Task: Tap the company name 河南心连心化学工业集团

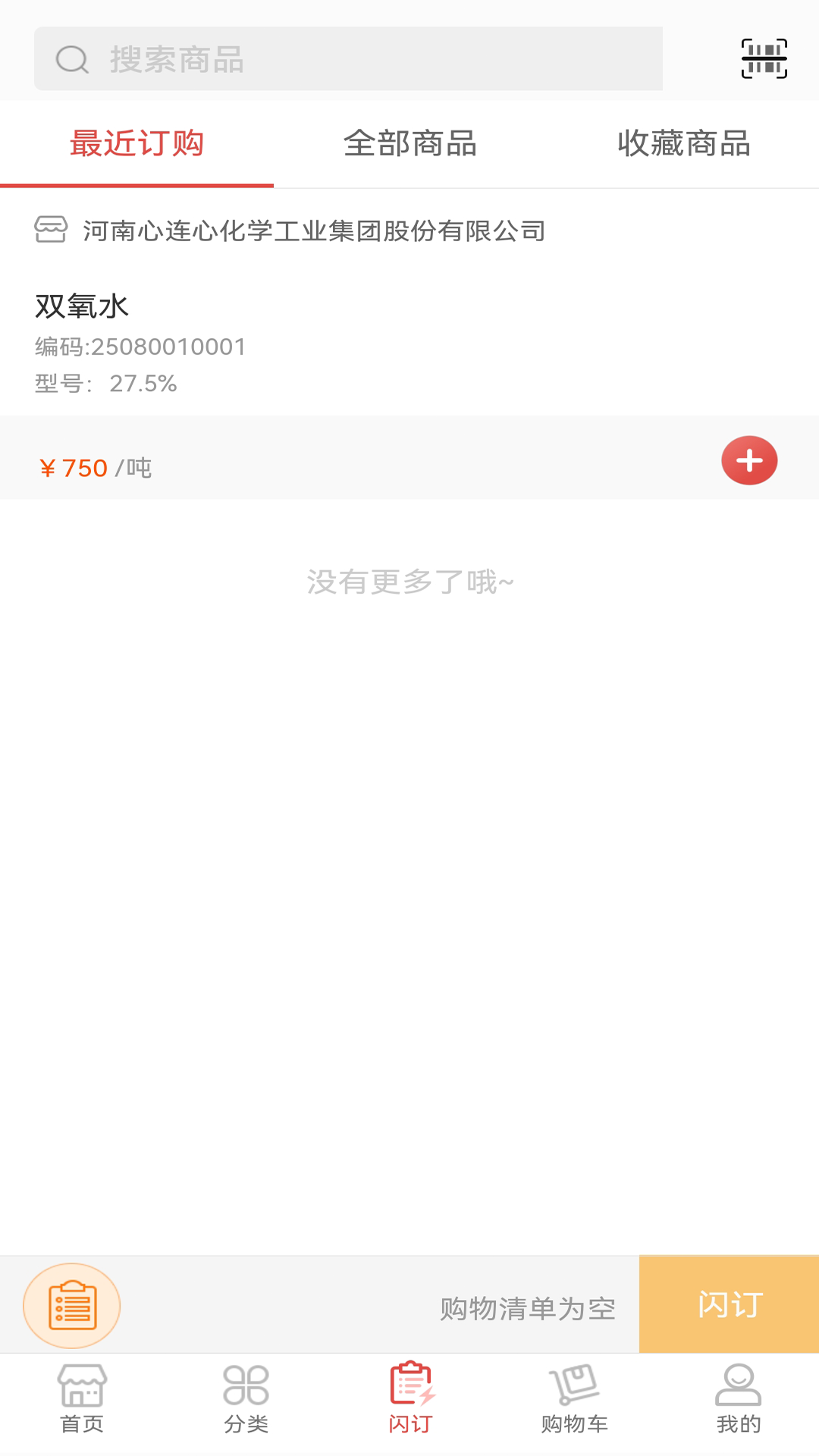Action: (315, 231)
